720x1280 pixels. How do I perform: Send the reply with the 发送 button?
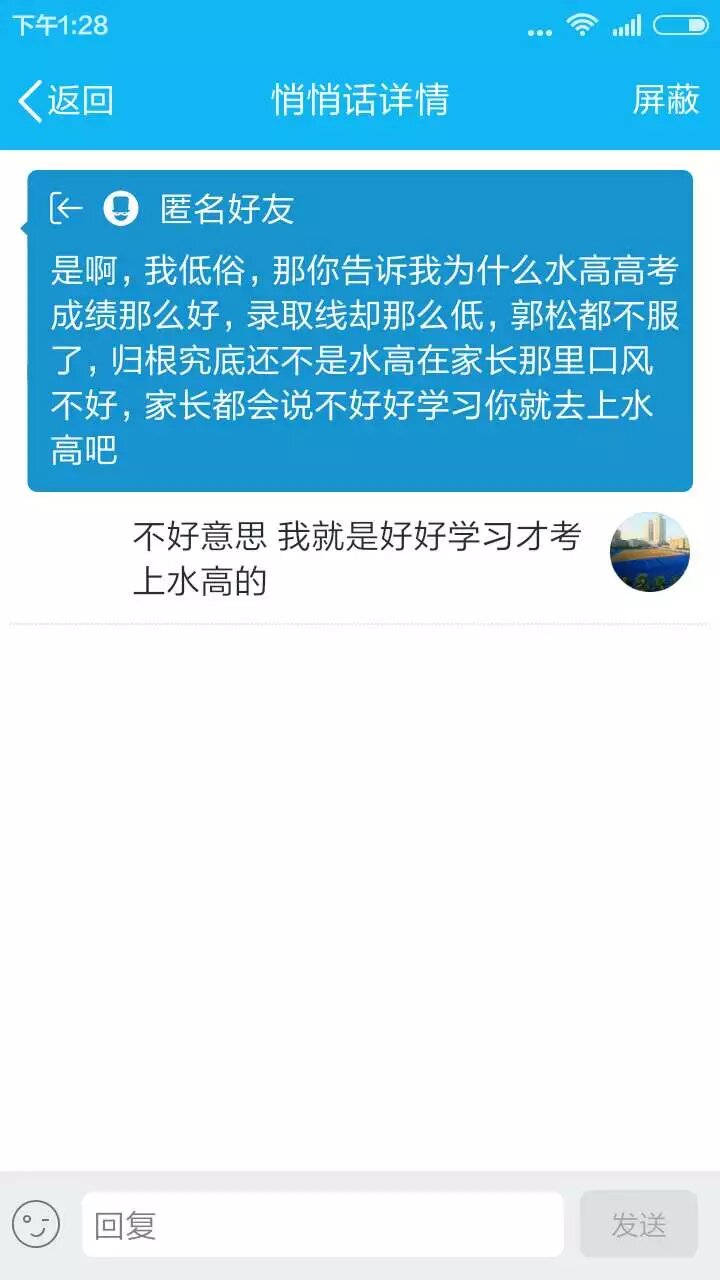click(638, 1224)
